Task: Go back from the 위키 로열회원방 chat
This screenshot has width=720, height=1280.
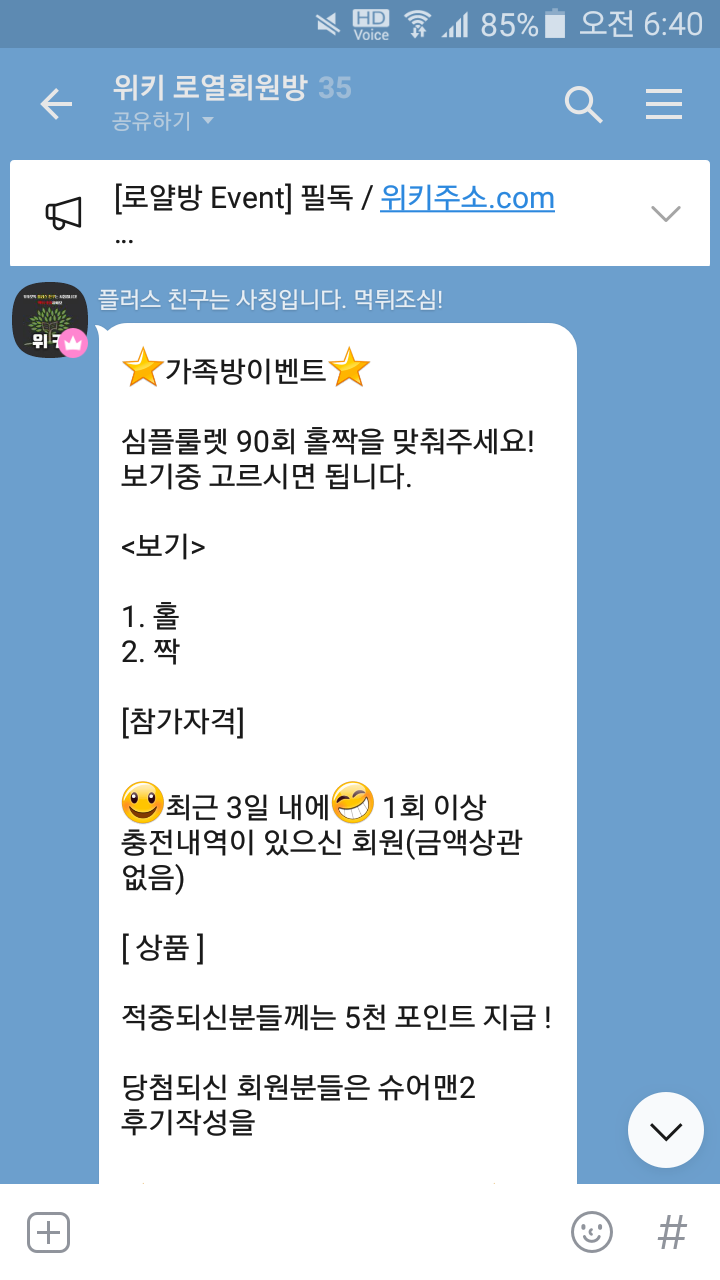Action: (x=56, y=104)
